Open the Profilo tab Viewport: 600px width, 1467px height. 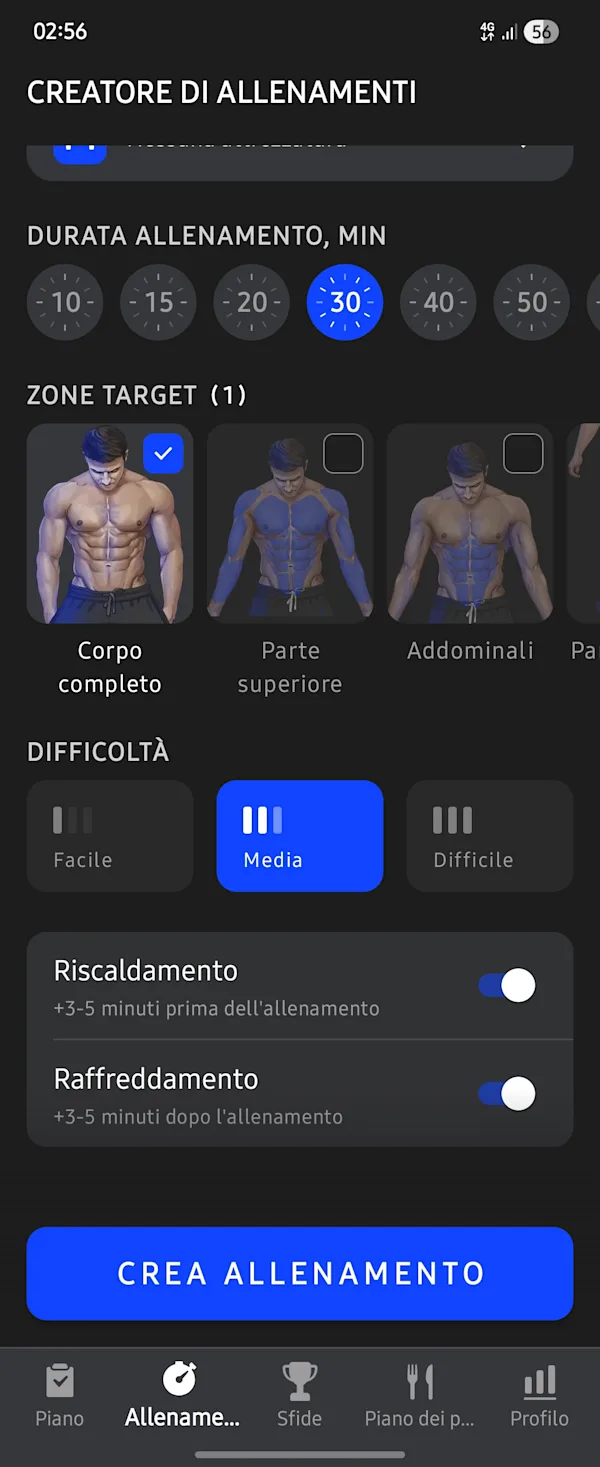point(539,1395)
